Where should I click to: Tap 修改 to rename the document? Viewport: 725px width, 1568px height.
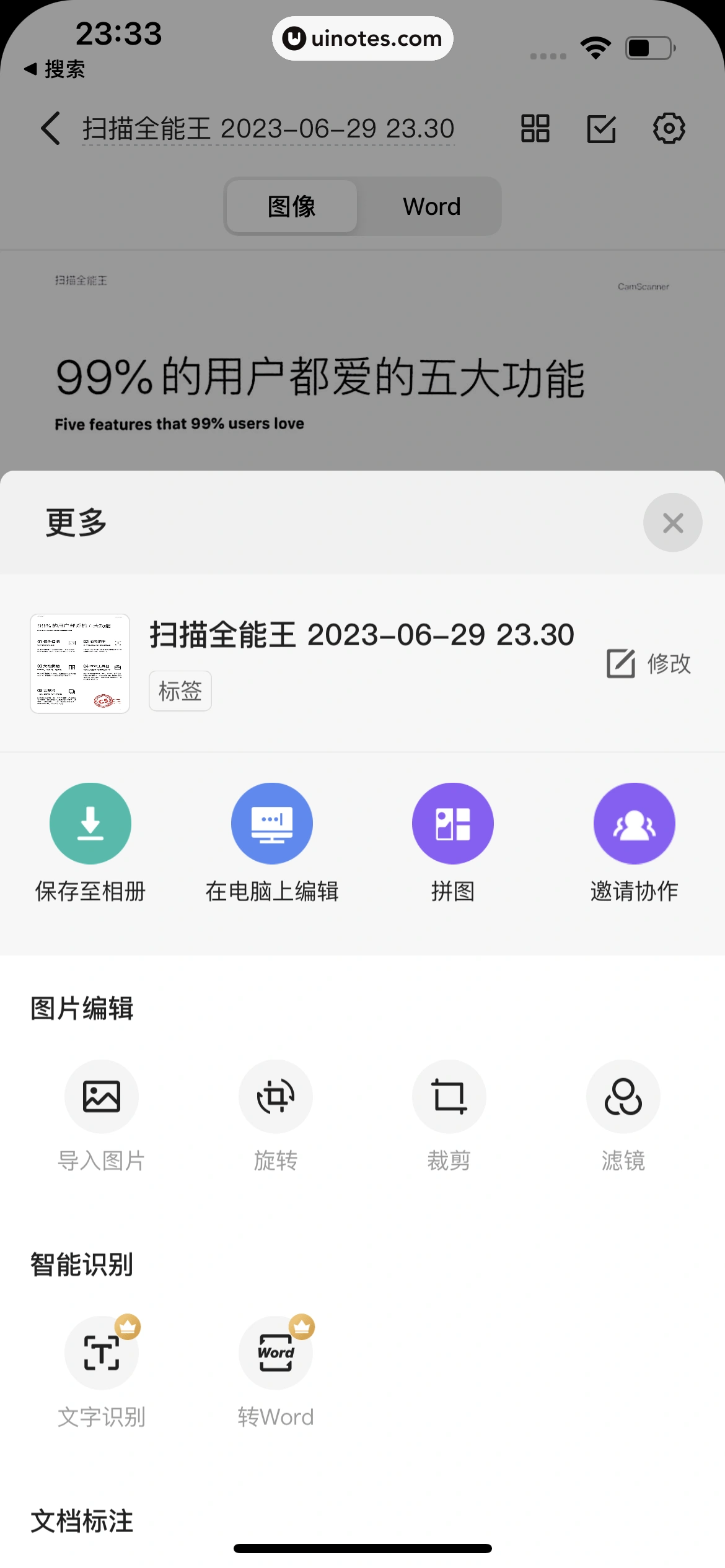click(649, 664)
